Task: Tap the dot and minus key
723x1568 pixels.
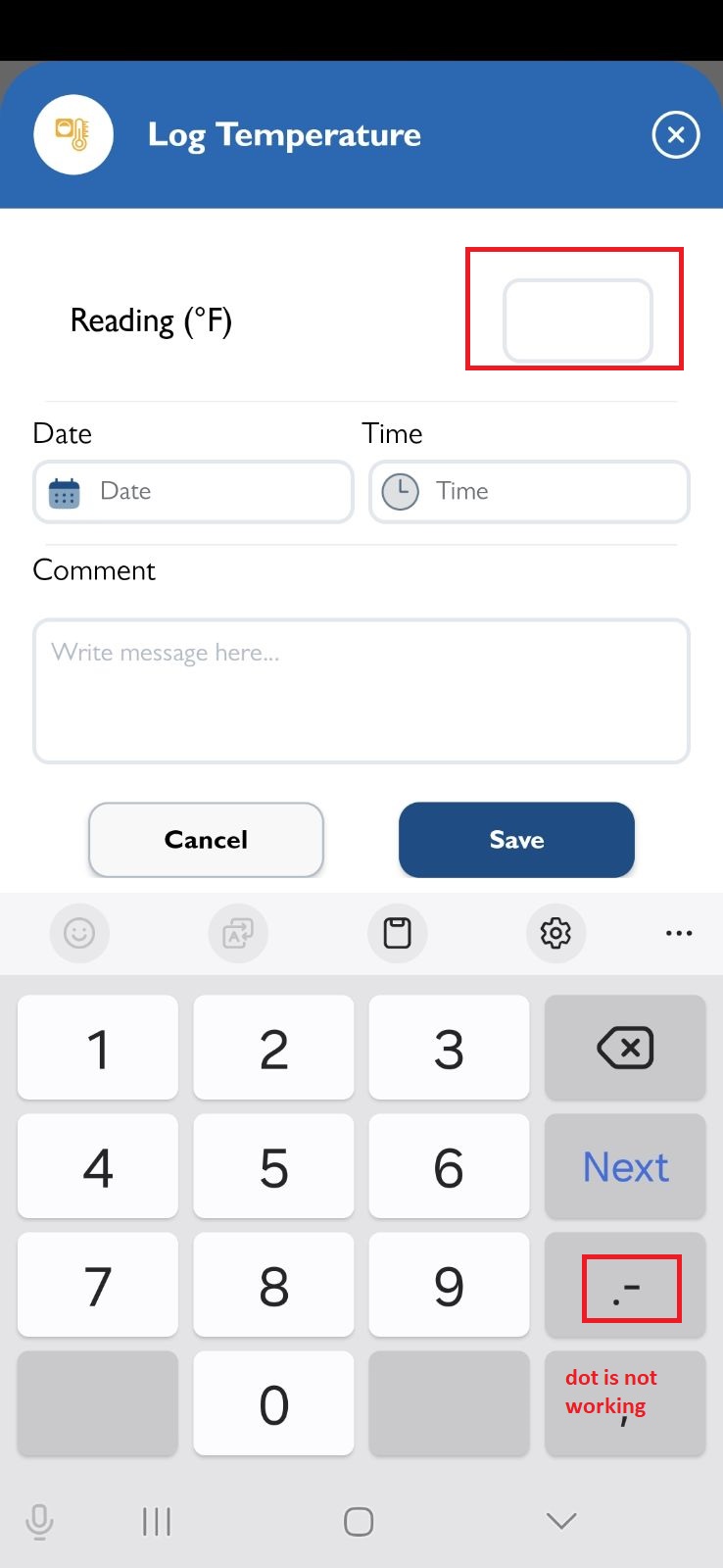Action: [625, 1286]
